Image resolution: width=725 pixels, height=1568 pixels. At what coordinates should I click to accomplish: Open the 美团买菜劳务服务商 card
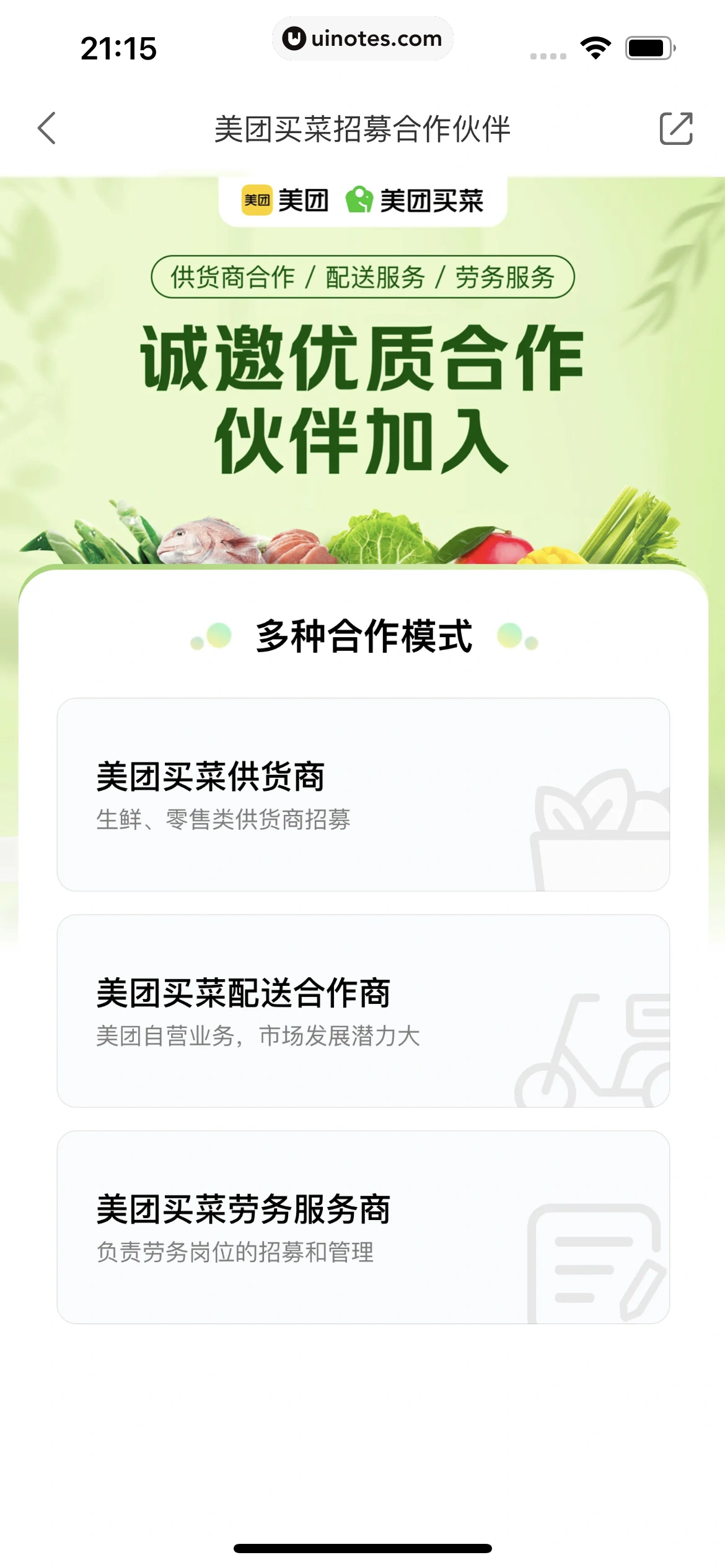(x=362, y=1229)
